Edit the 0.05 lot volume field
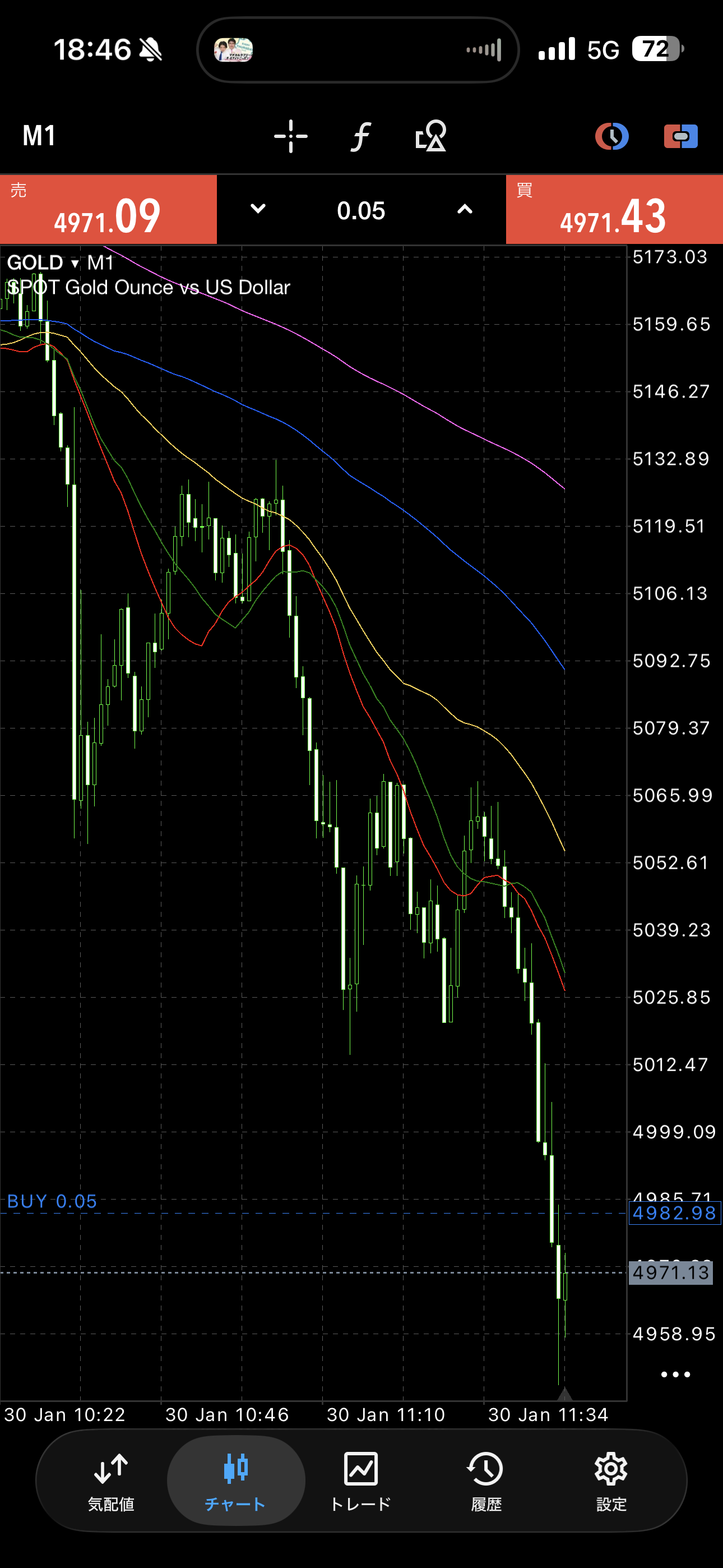Screen dimensions: 723x1568 pos(361,211)
